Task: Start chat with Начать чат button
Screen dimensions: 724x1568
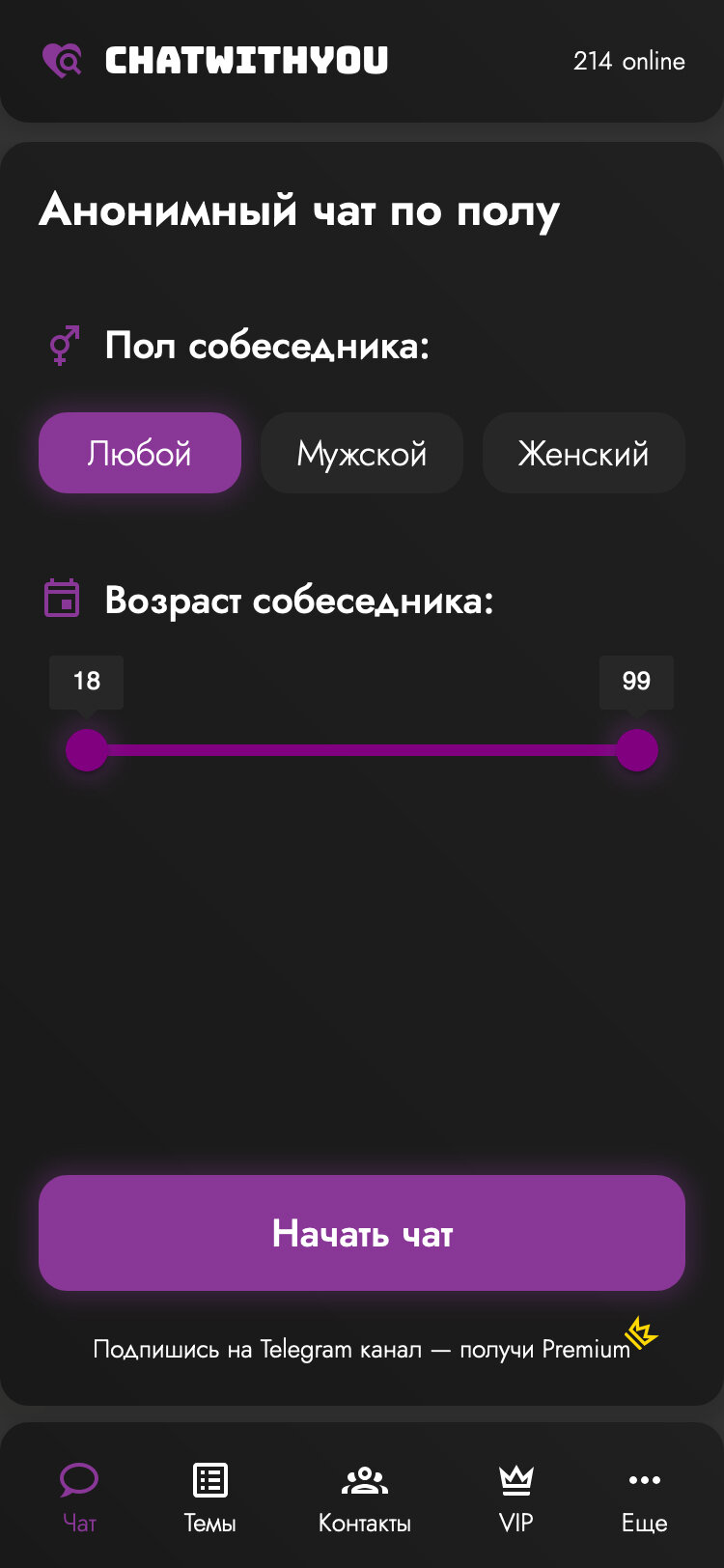Action: click(x=362, y=1233)
